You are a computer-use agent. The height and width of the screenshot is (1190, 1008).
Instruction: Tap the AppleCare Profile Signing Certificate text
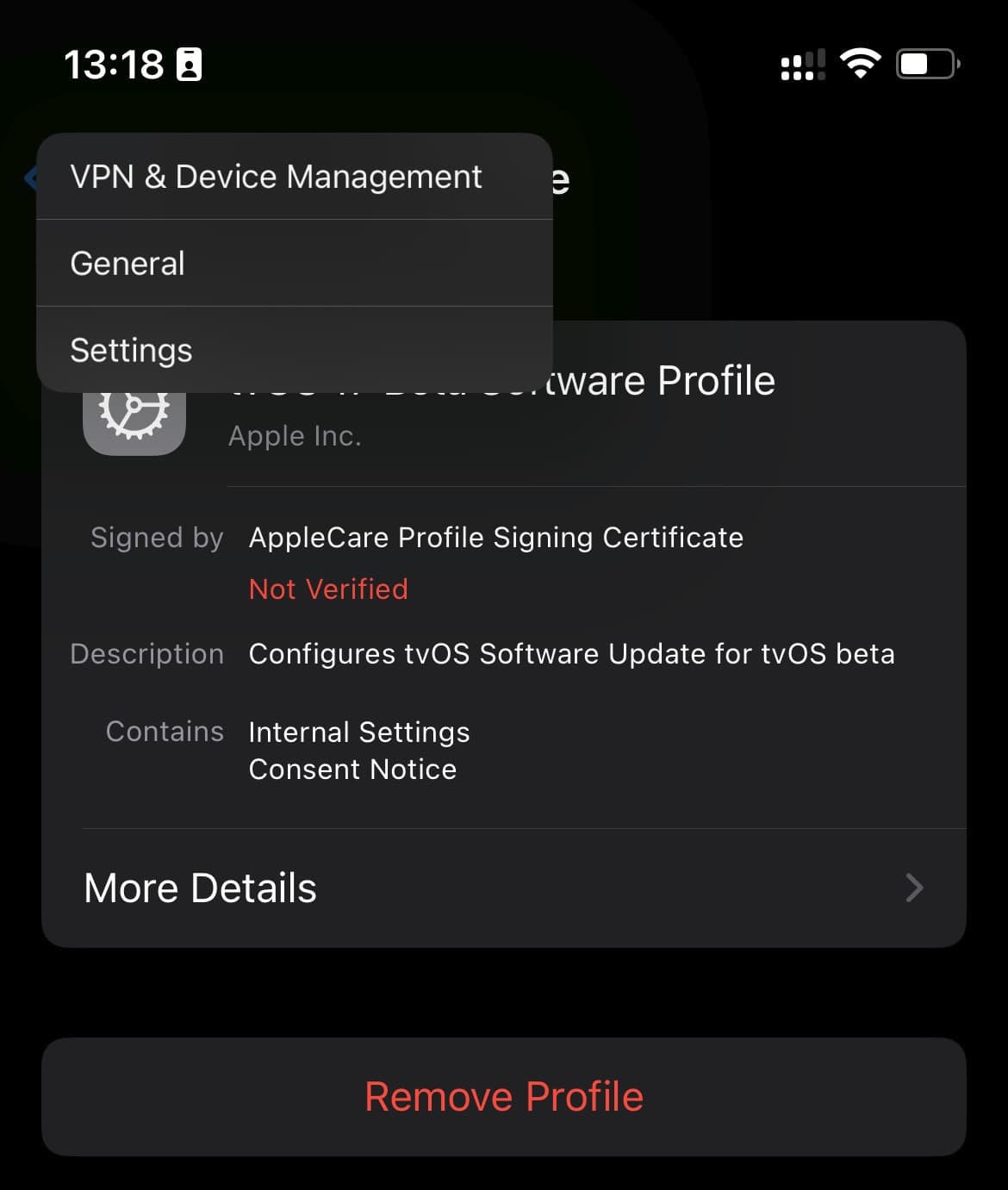click(x=495, y=537)
